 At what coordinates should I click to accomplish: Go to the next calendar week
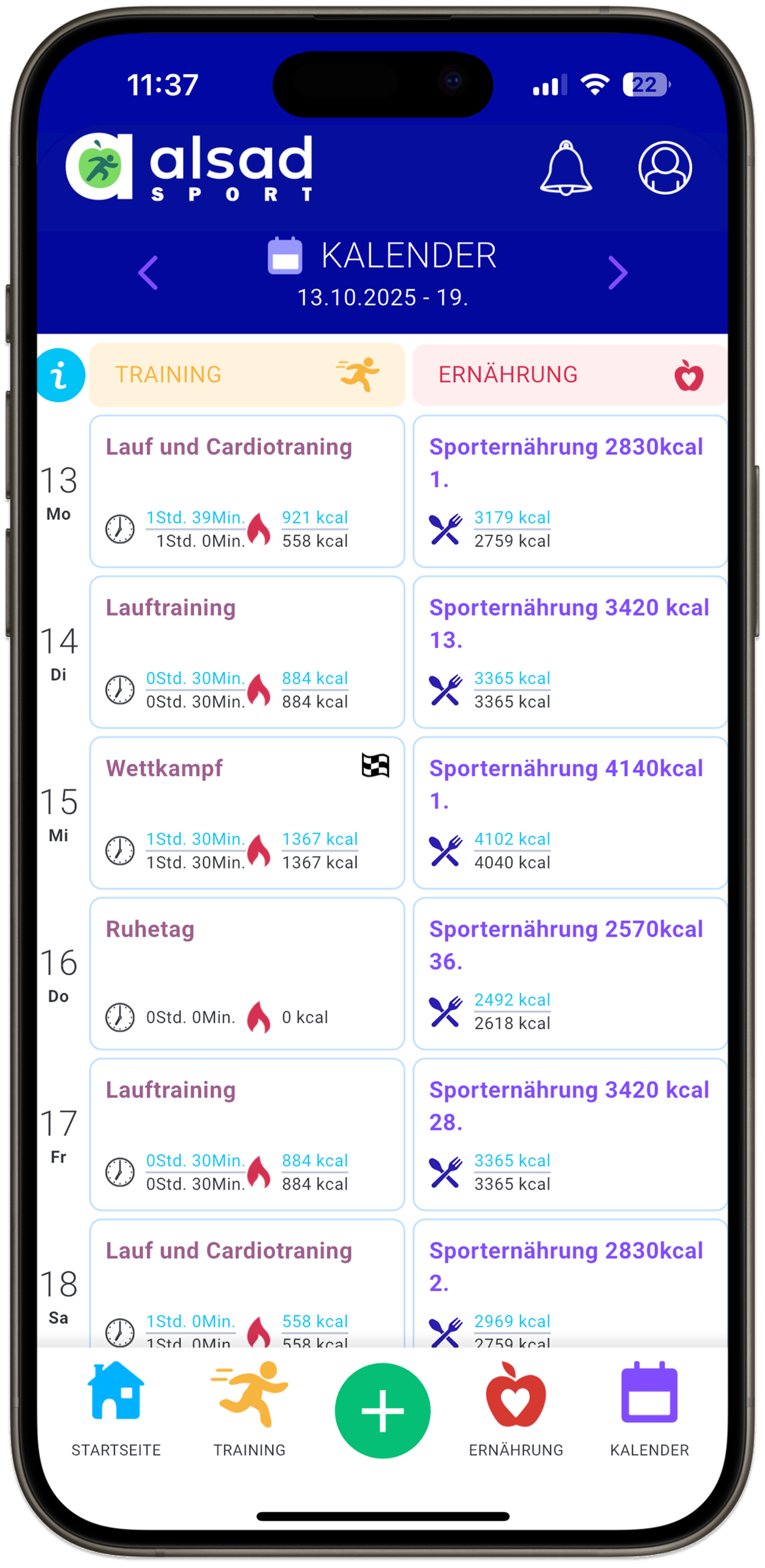coord(617,273)
